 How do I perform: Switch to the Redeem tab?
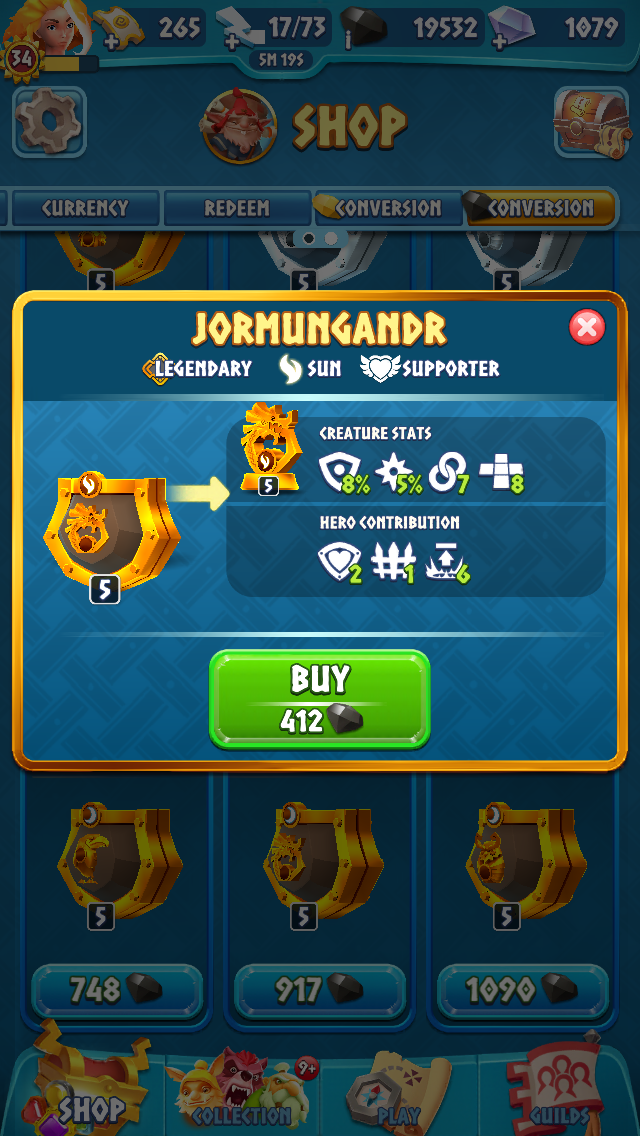coord(237,208)
